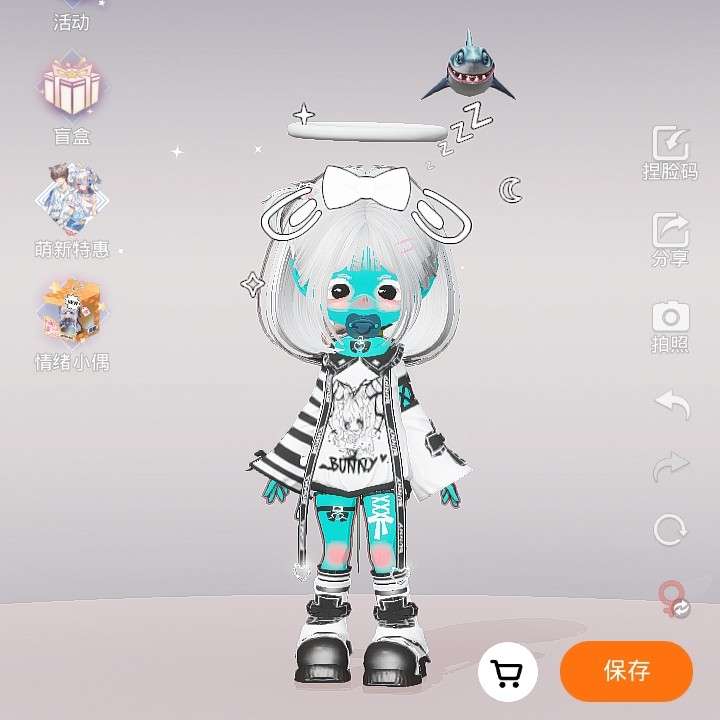720x720 pixels.
Task: Open the shopping cart
Action: point(508,671)
